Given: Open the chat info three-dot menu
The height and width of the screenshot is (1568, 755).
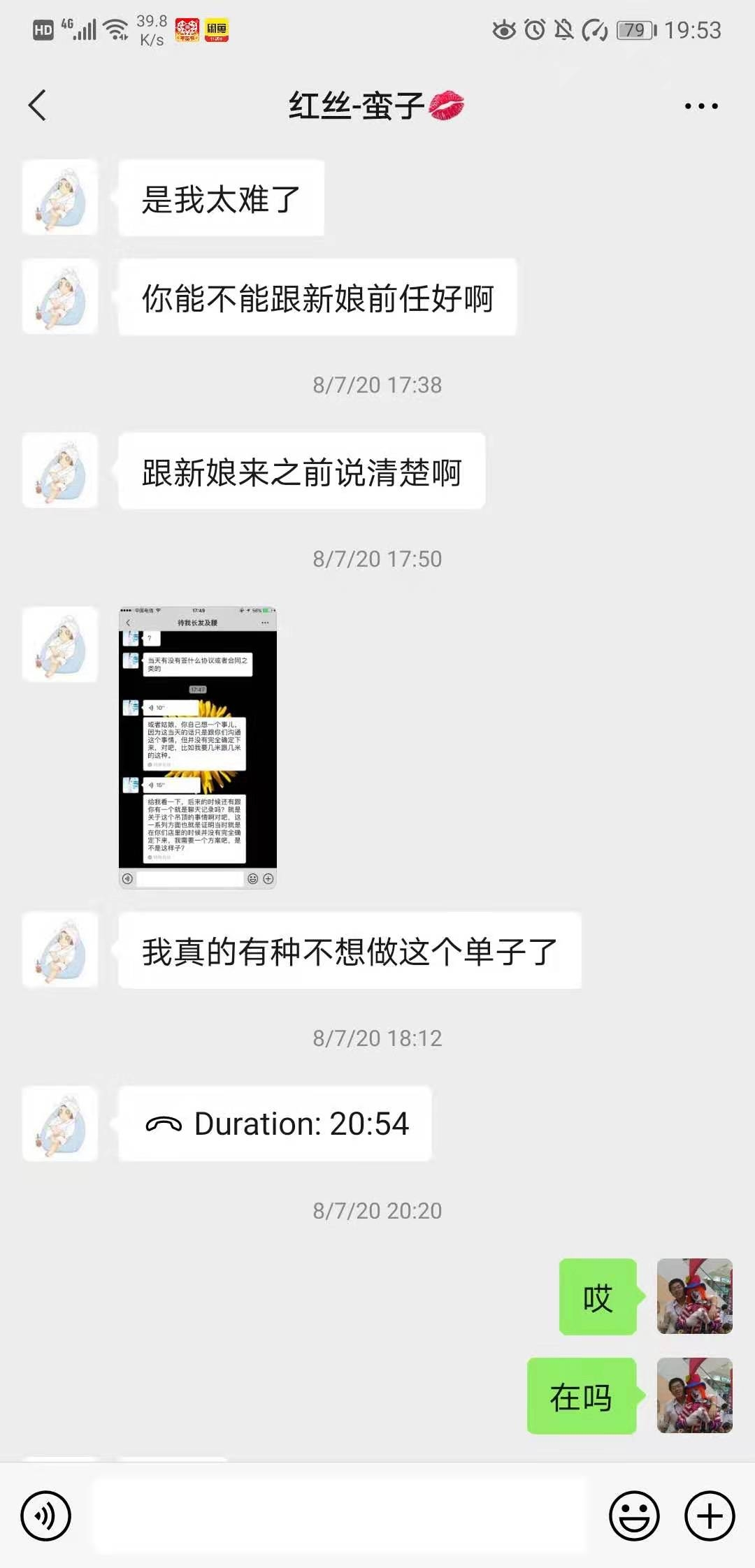Looking at the screenshot, I should coord(701,106).
